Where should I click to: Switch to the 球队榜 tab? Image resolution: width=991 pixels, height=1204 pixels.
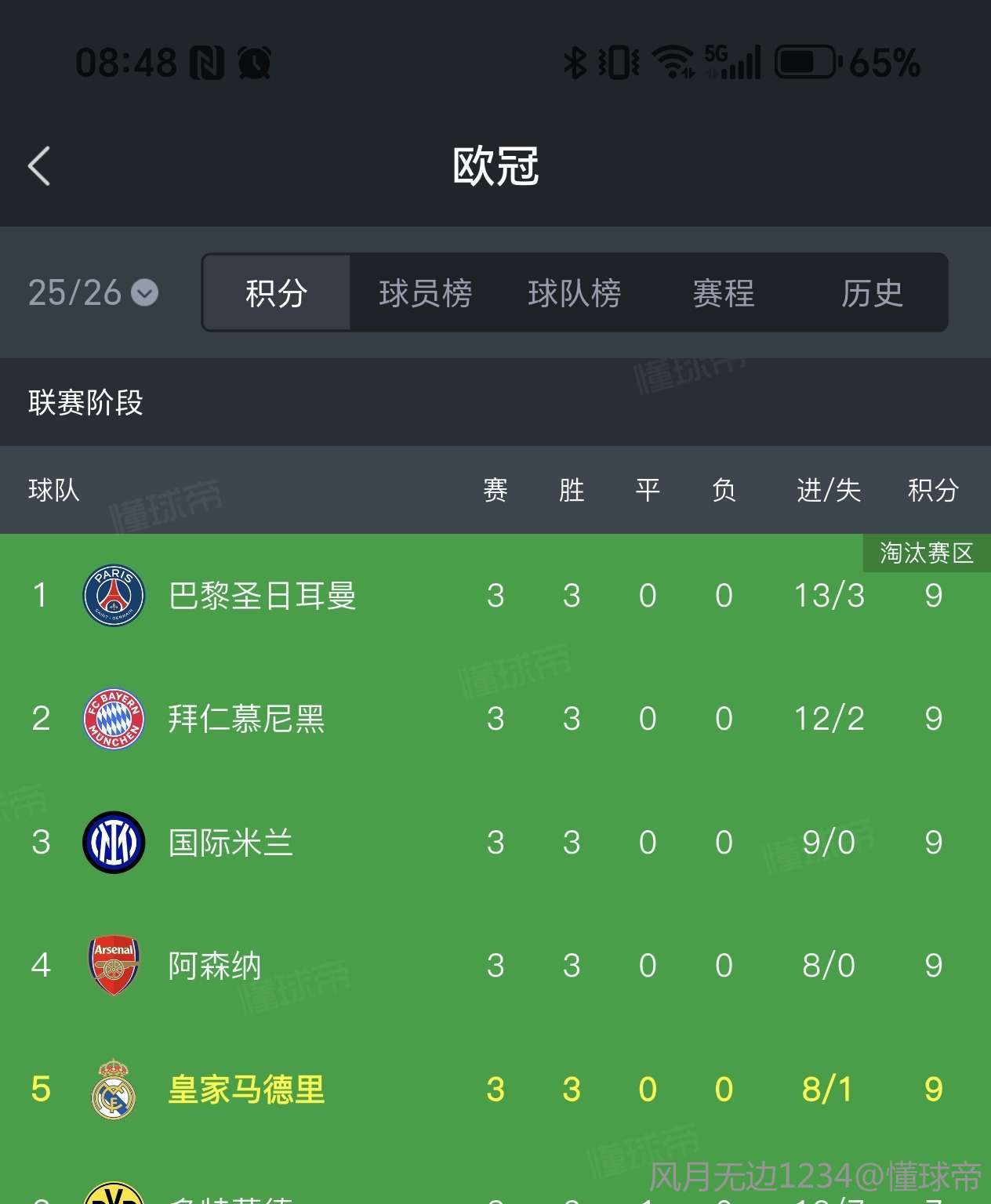pos(574,293)
